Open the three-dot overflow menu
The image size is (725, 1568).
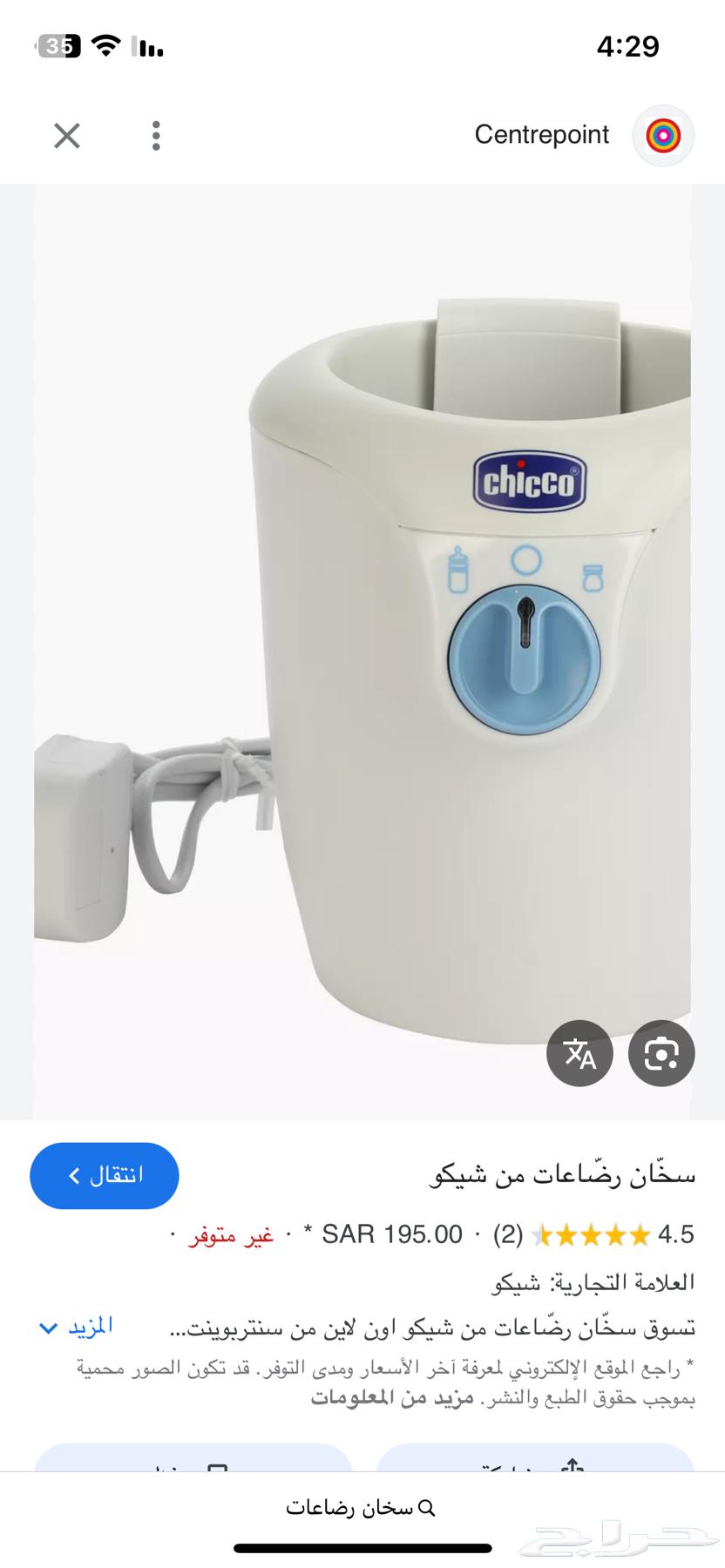pyautogui.click(x=156, y=136)
